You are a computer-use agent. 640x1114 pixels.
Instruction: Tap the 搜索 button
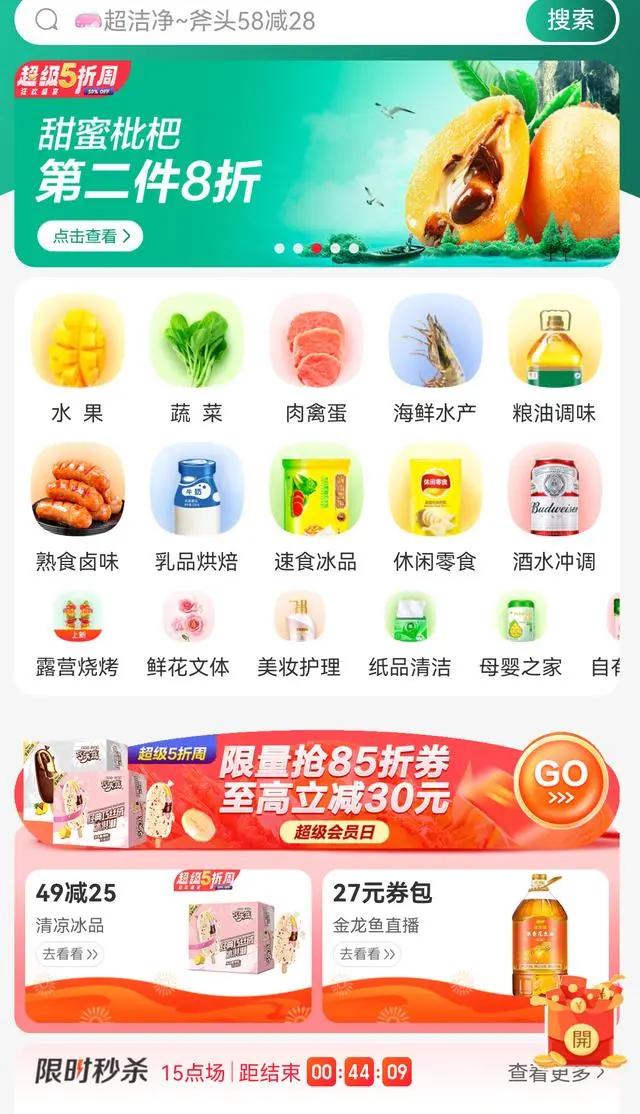(571, 19)
